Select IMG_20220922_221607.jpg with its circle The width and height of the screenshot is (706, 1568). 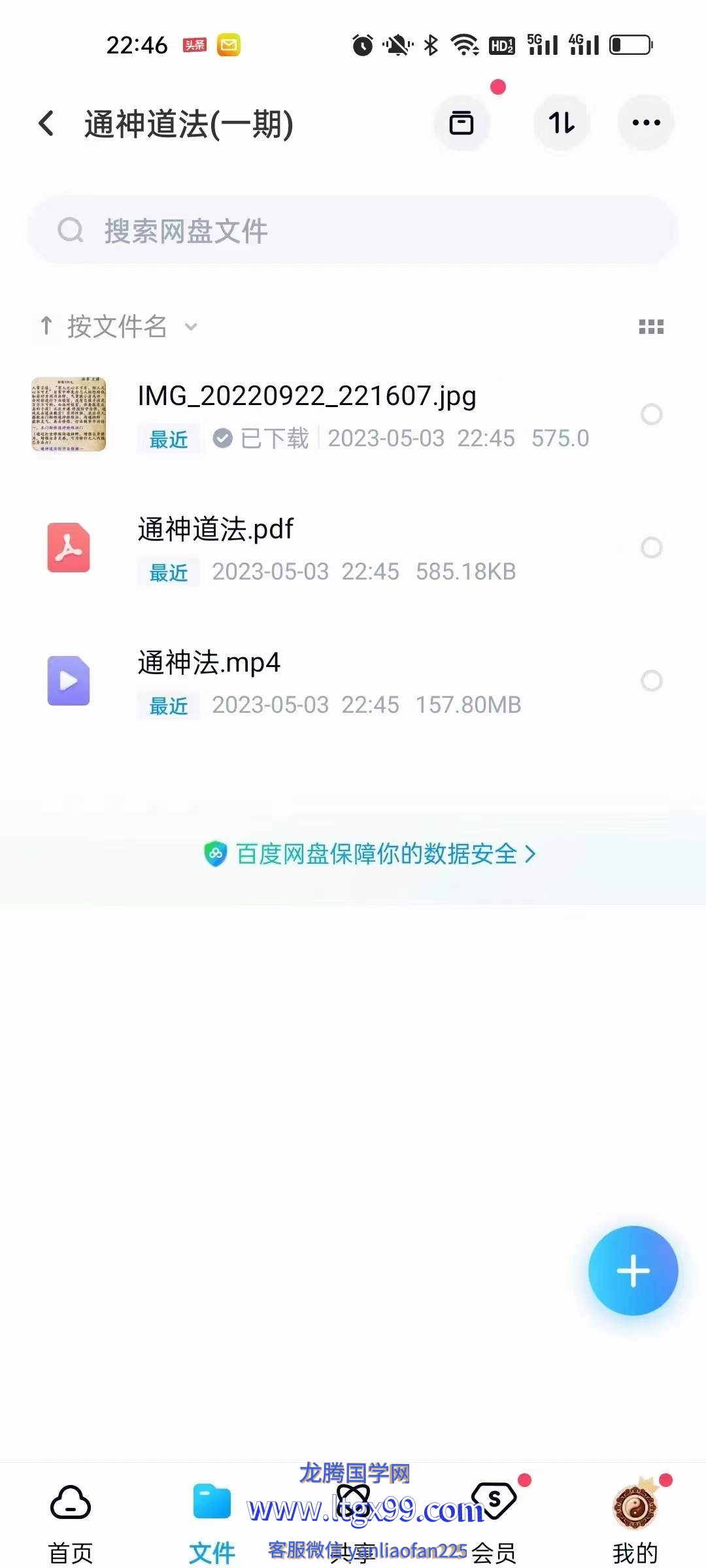pos(651,414)
